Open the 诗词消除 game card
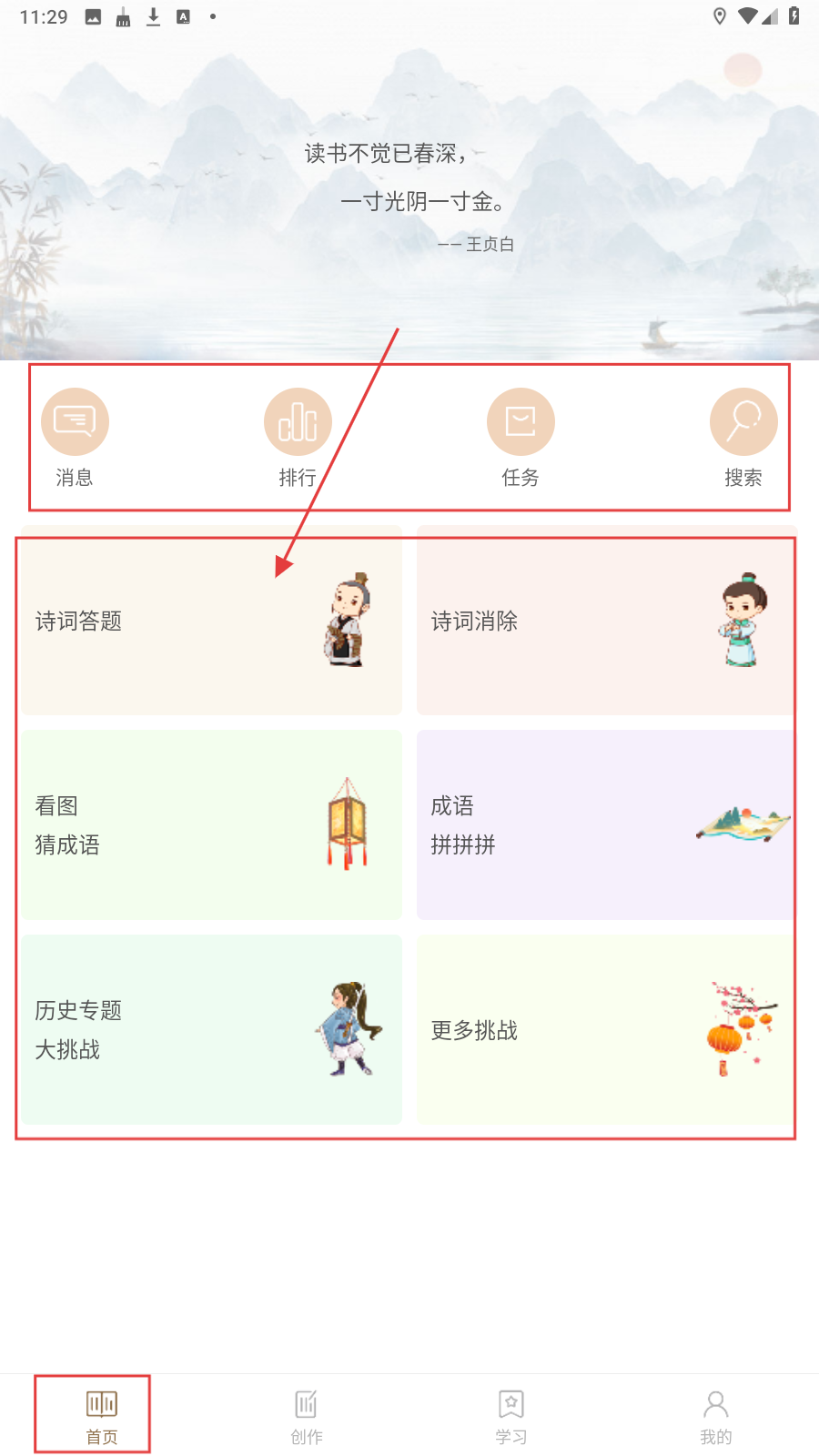This screenshot has height=1456, width=819. click(605, 621)
